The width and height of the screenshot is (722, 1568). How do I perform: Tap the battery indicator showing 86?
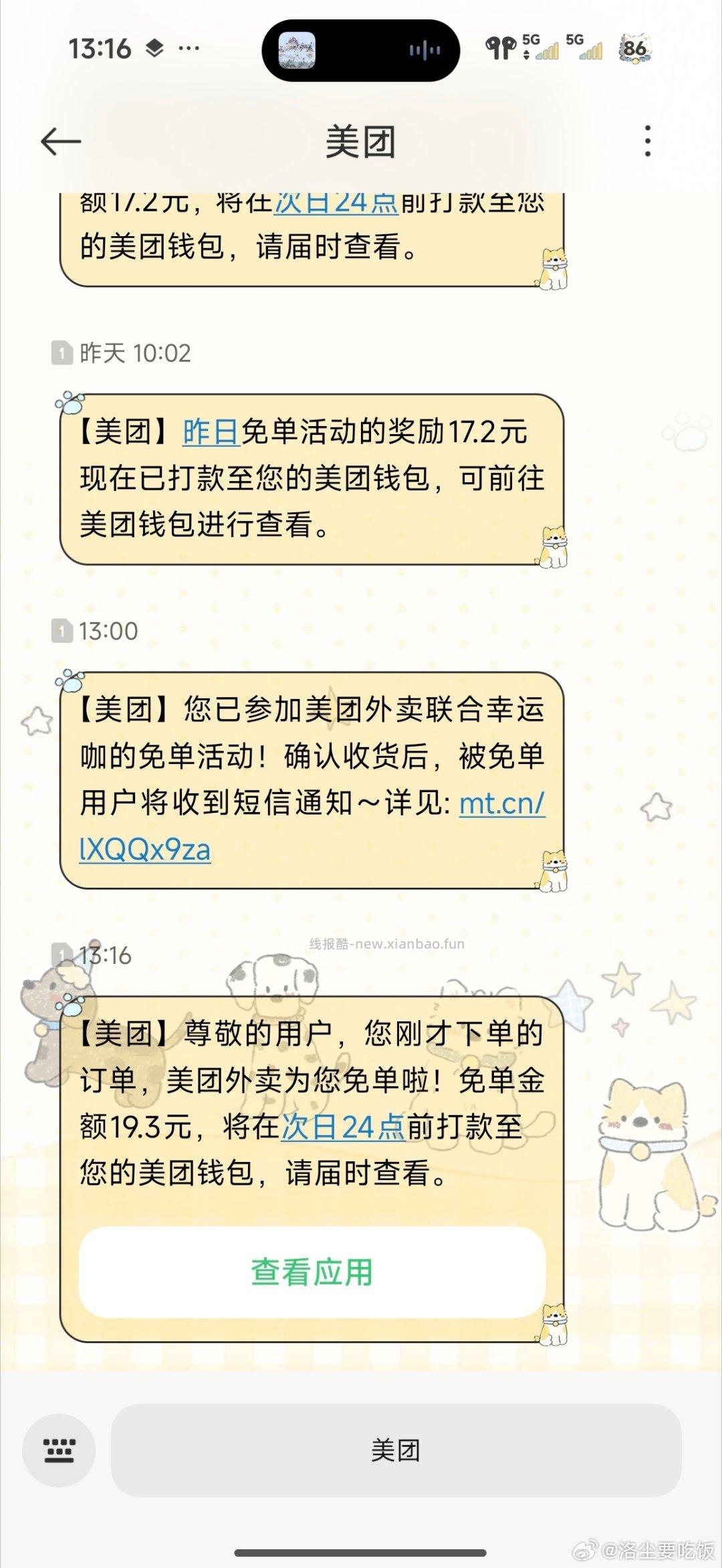(636, 48)
